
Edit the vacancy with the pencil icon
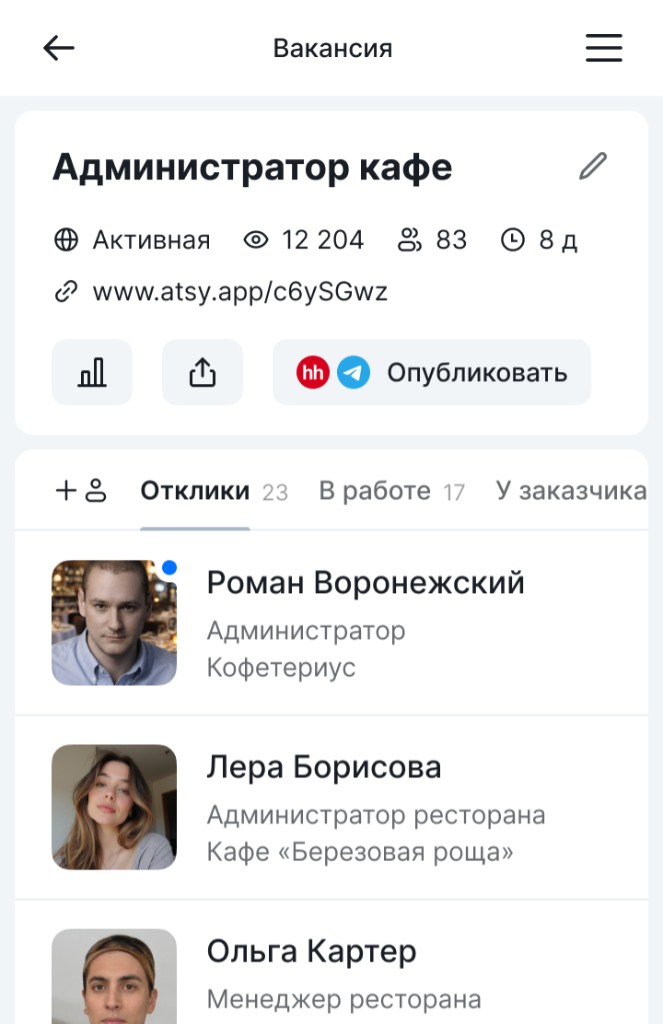(593, 166)
